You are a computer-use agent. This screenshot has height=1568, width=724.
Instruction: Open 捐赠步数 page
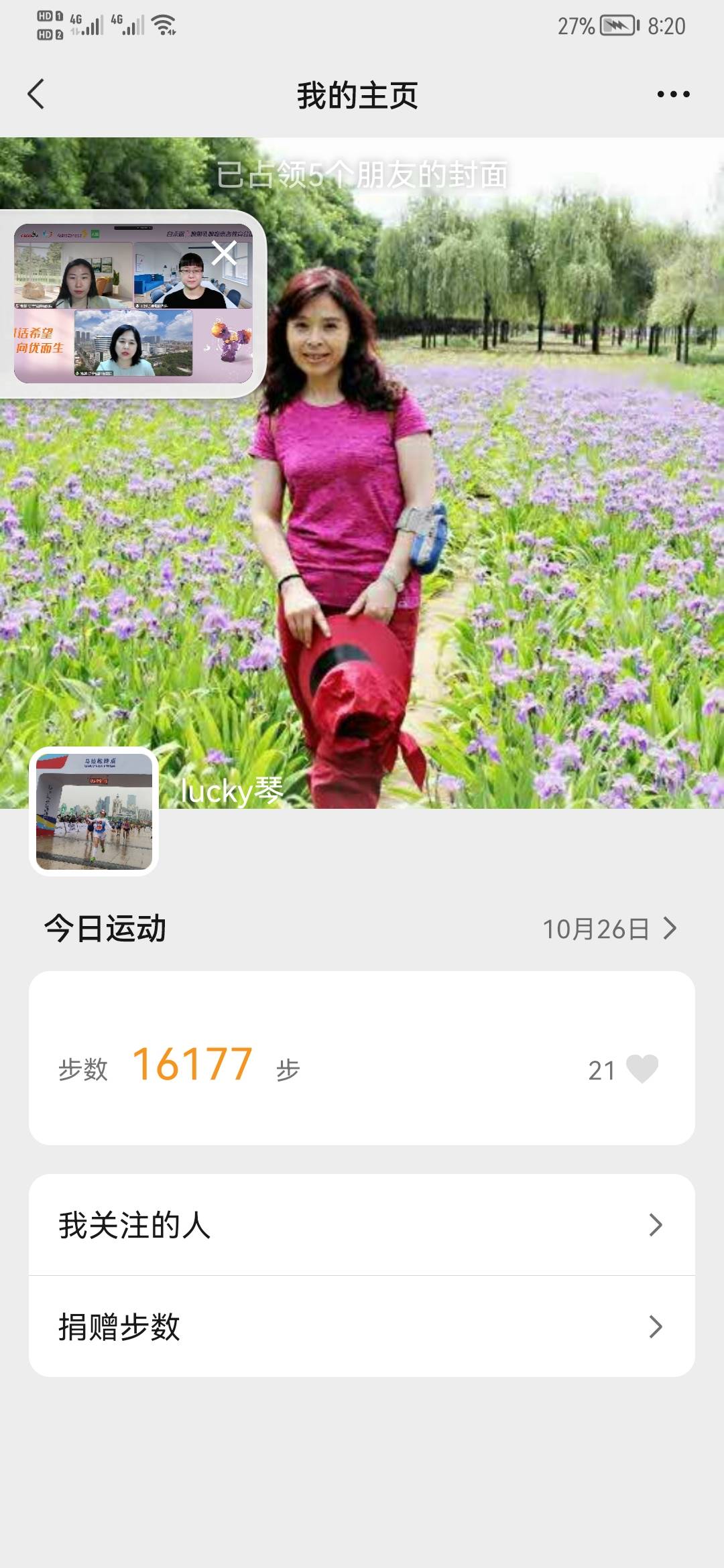point(362,1327)
